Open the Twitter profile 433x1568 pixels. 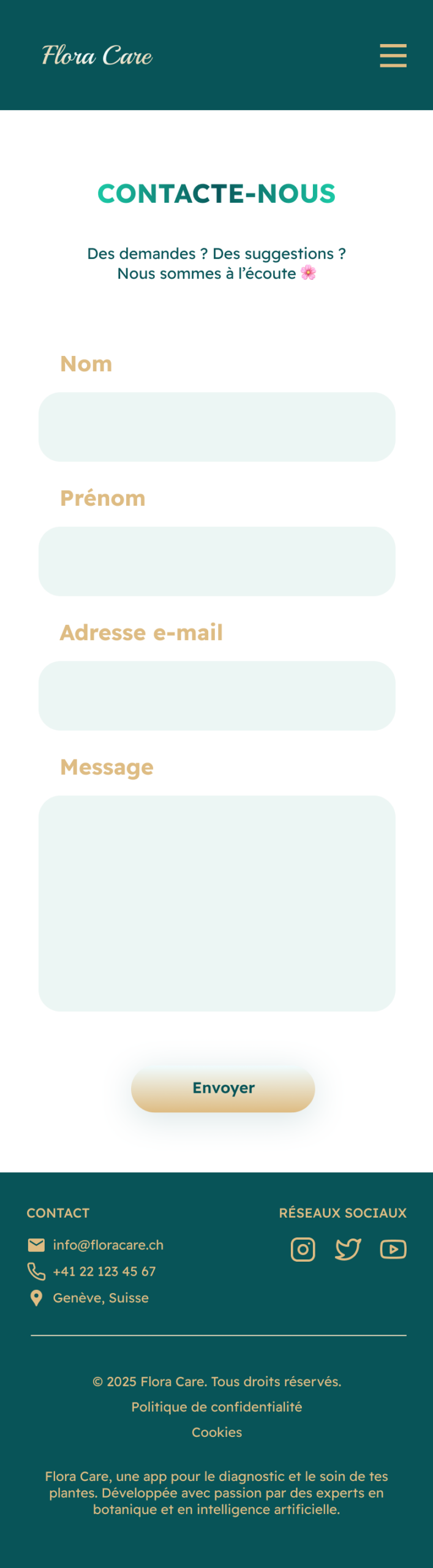[348, 1249]
